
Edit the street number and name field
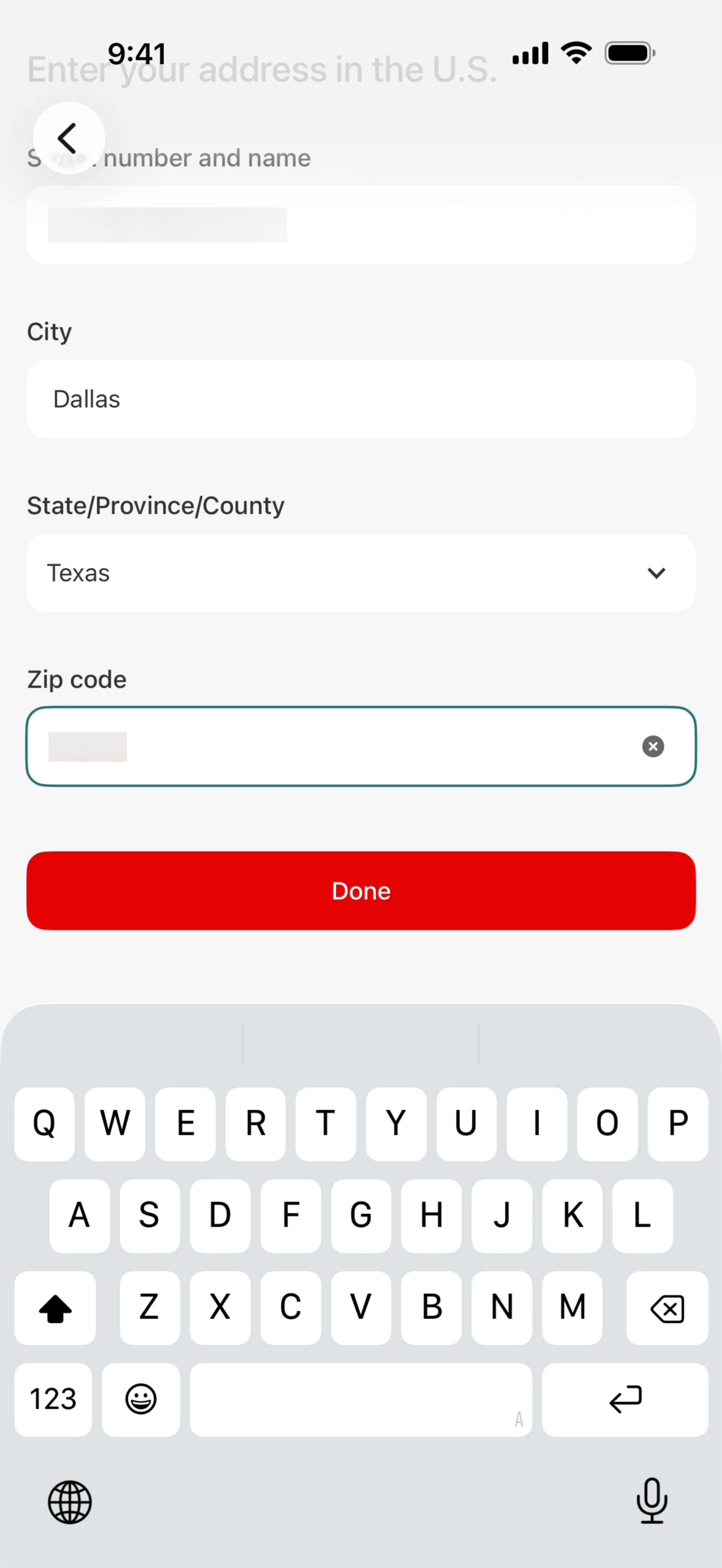[x=360, y=225]
